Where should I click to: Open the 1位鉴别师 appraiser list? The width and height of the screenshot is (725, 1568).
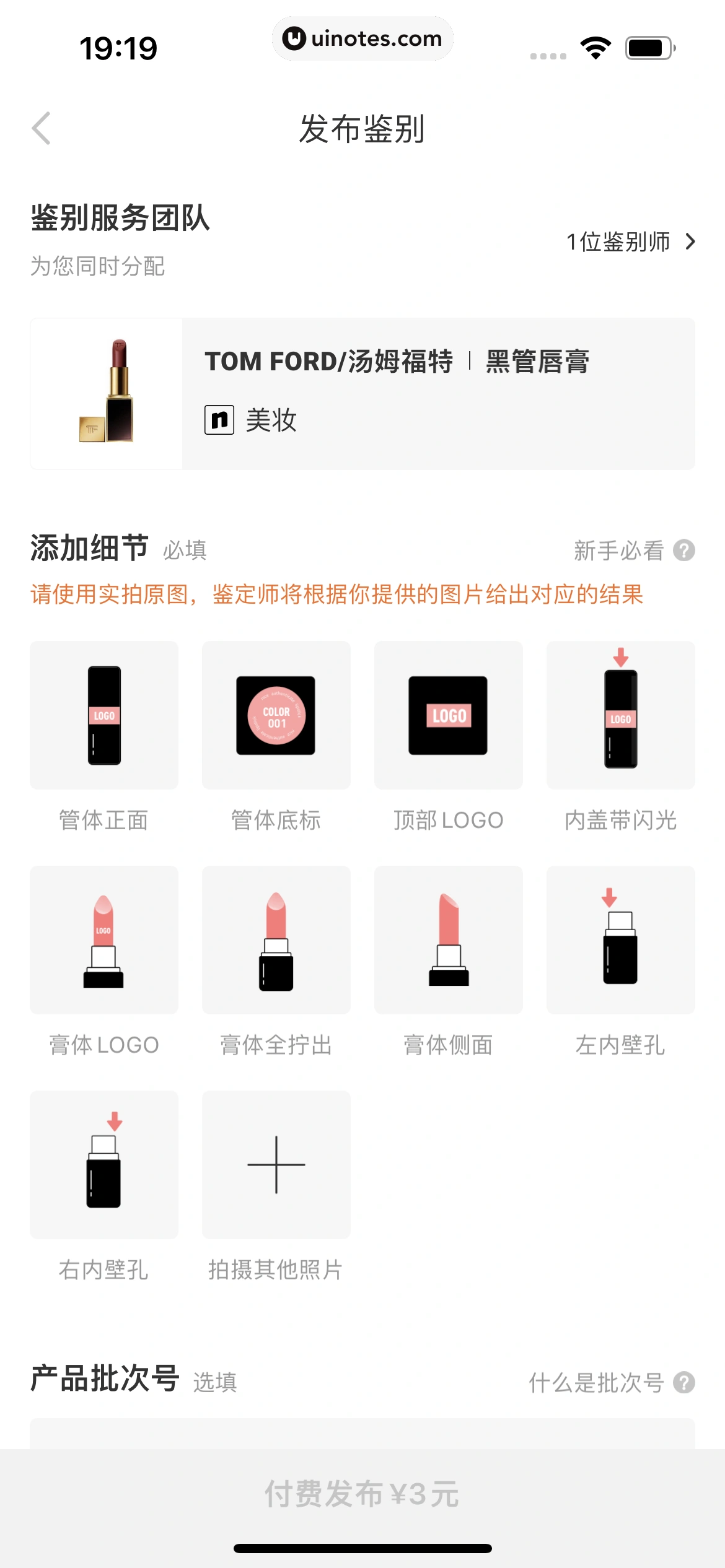pos(630,242)
